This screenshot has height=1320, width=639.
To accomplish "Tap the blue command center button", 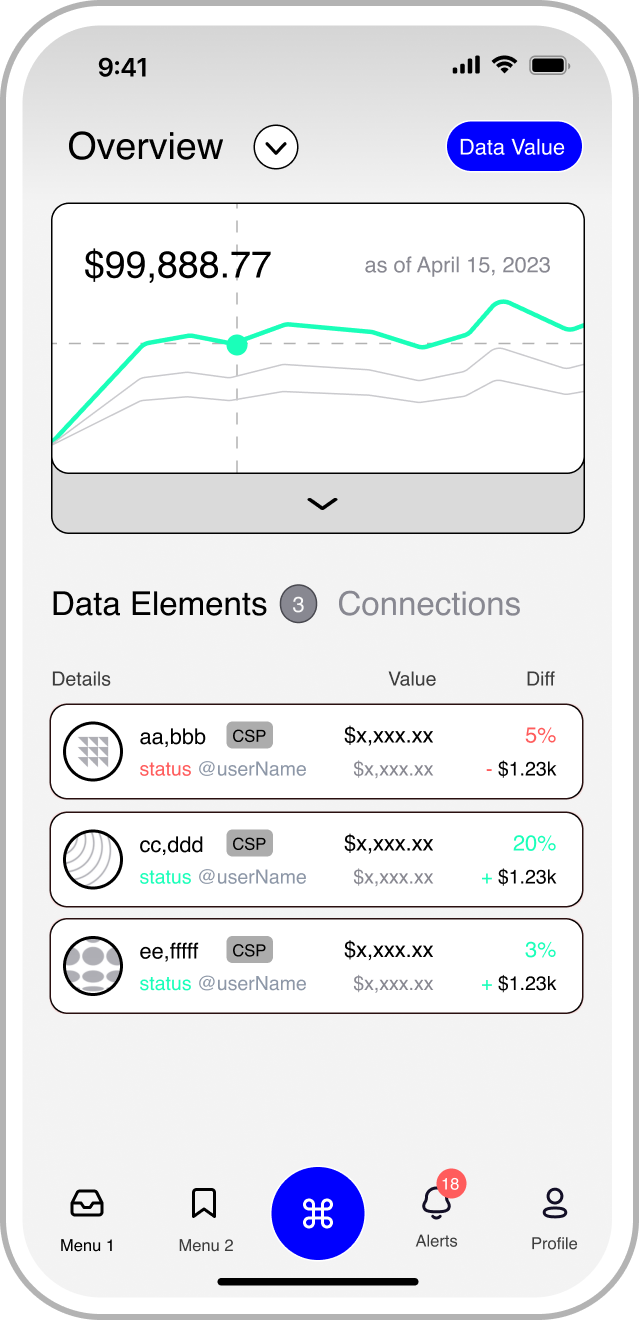I will click(x=318, y=1213).
